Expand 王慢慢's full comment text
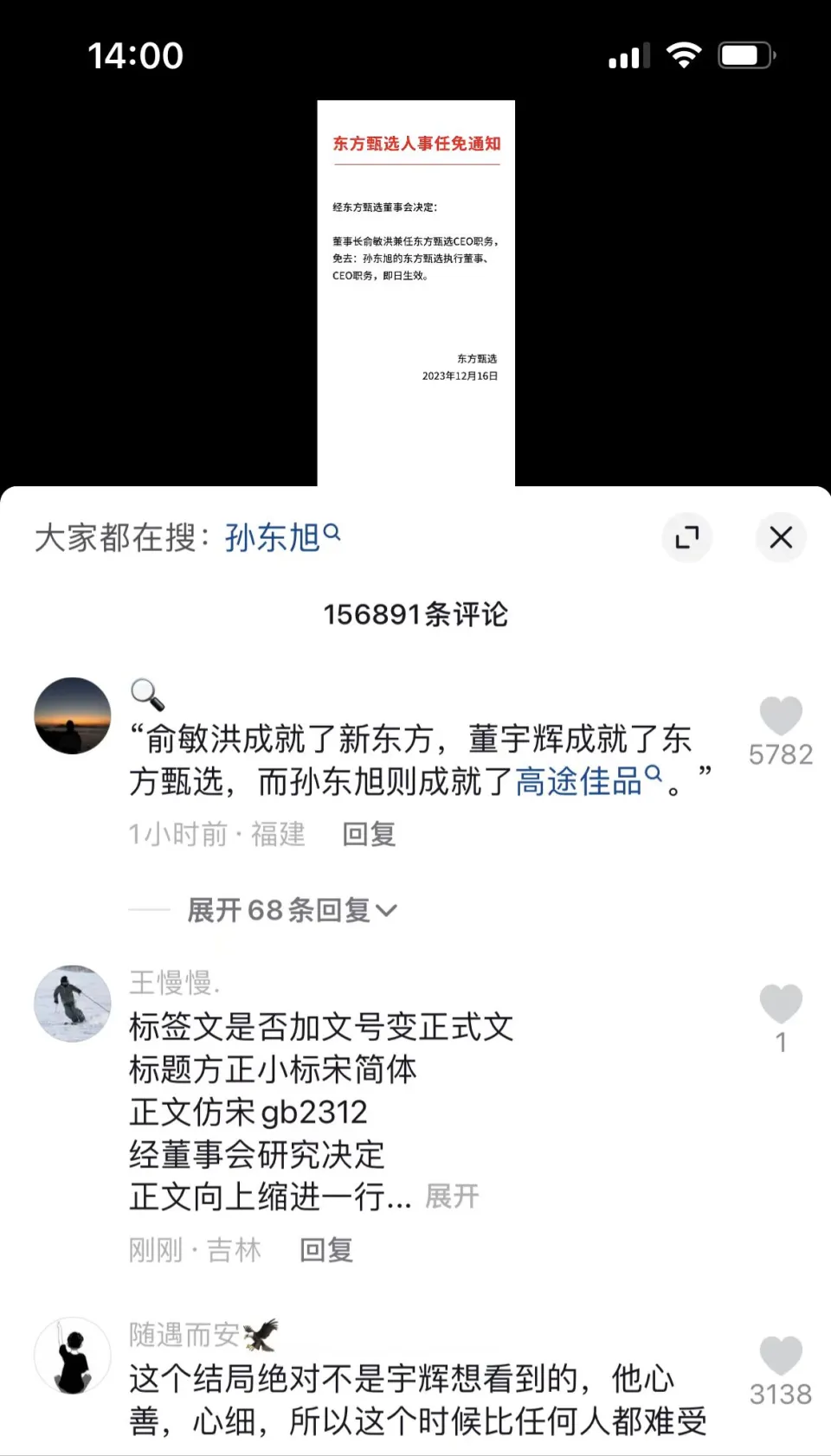The image size is (831, 1456). (x=452, y=1196)
